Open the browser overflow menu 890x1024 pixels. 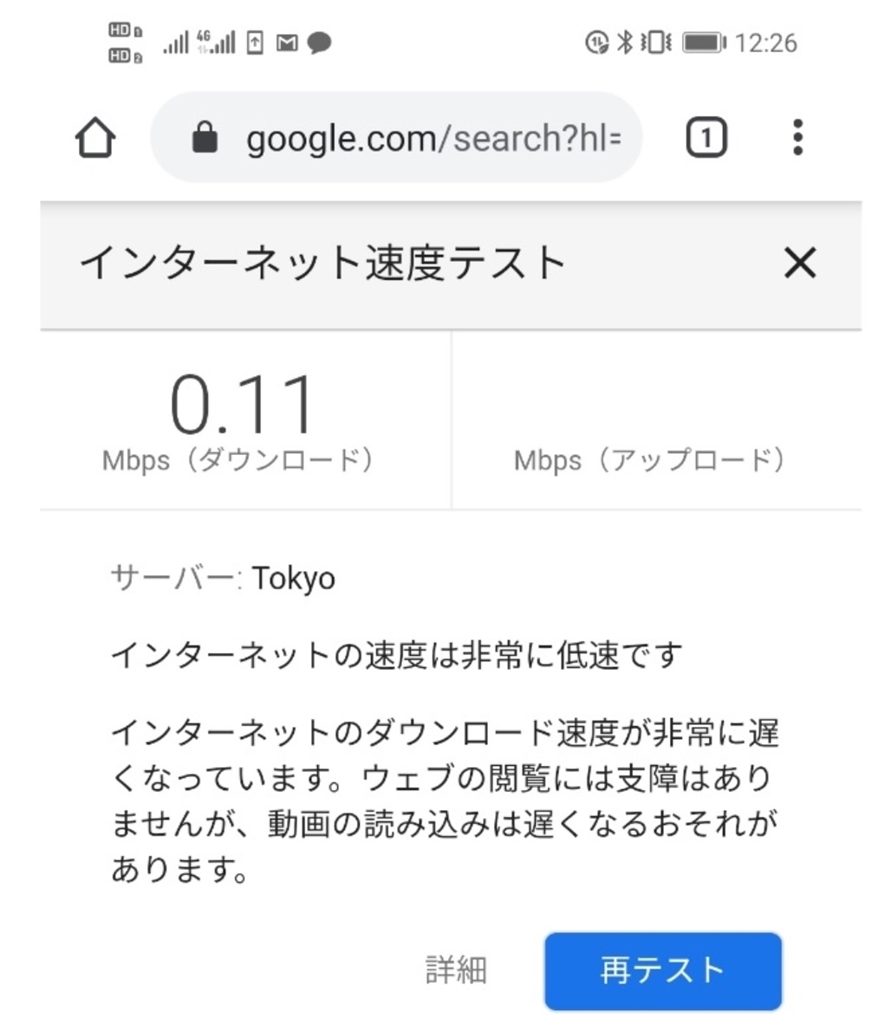[x=797, y=138]
